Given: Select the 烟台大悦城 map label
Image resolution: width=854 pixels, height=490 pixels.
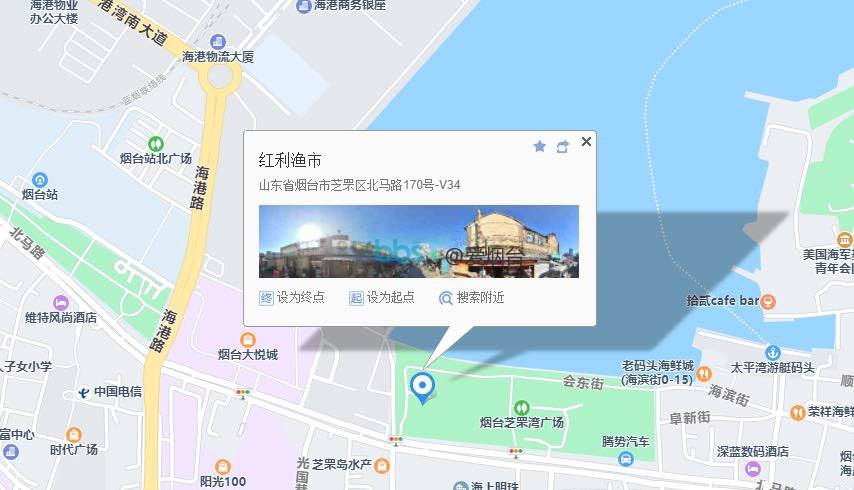Looking at the screenshot, I should 248,354.
